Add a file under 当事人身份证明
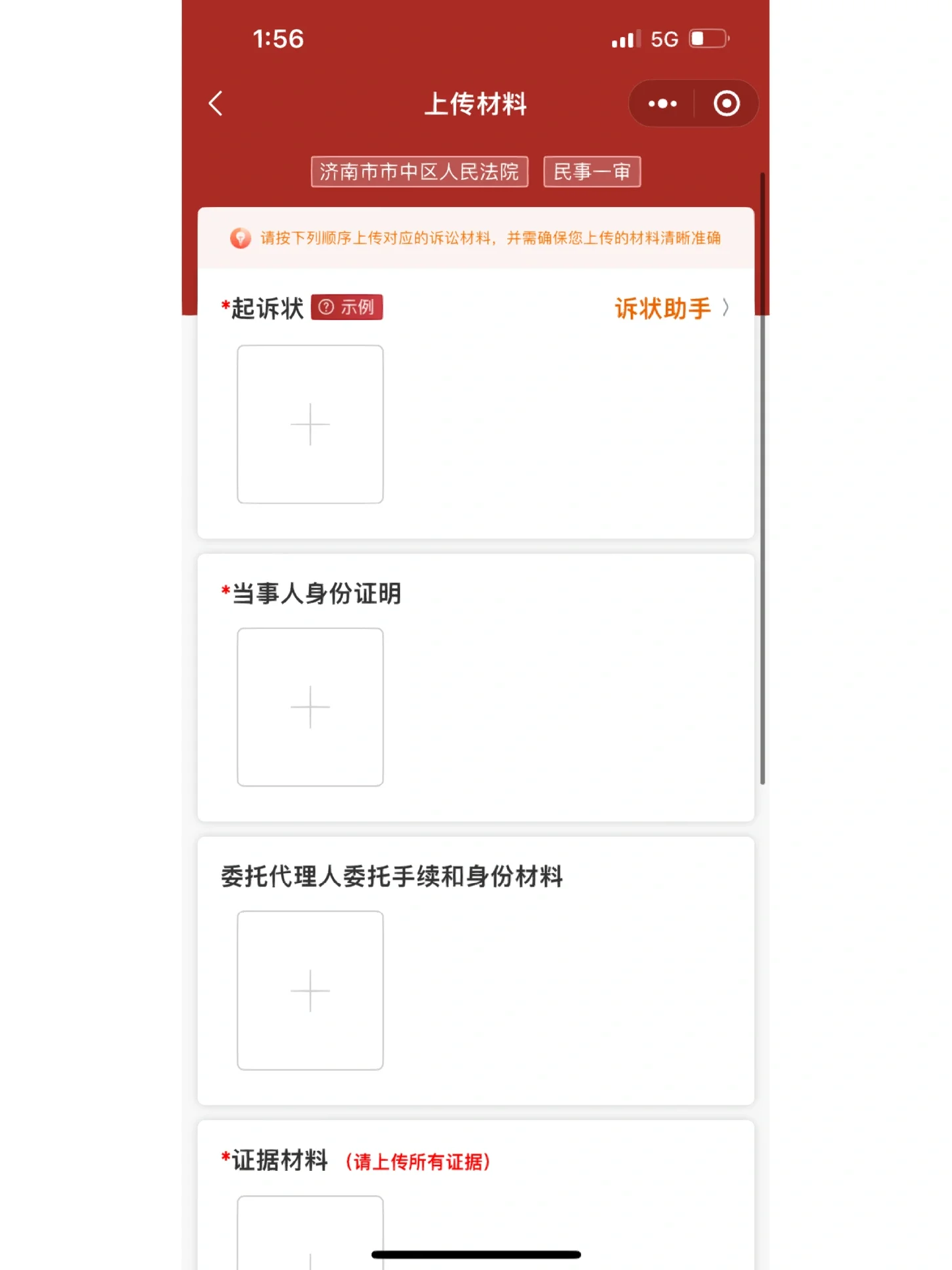Screen dimensions: 952x1270 [x=310, y=707]
